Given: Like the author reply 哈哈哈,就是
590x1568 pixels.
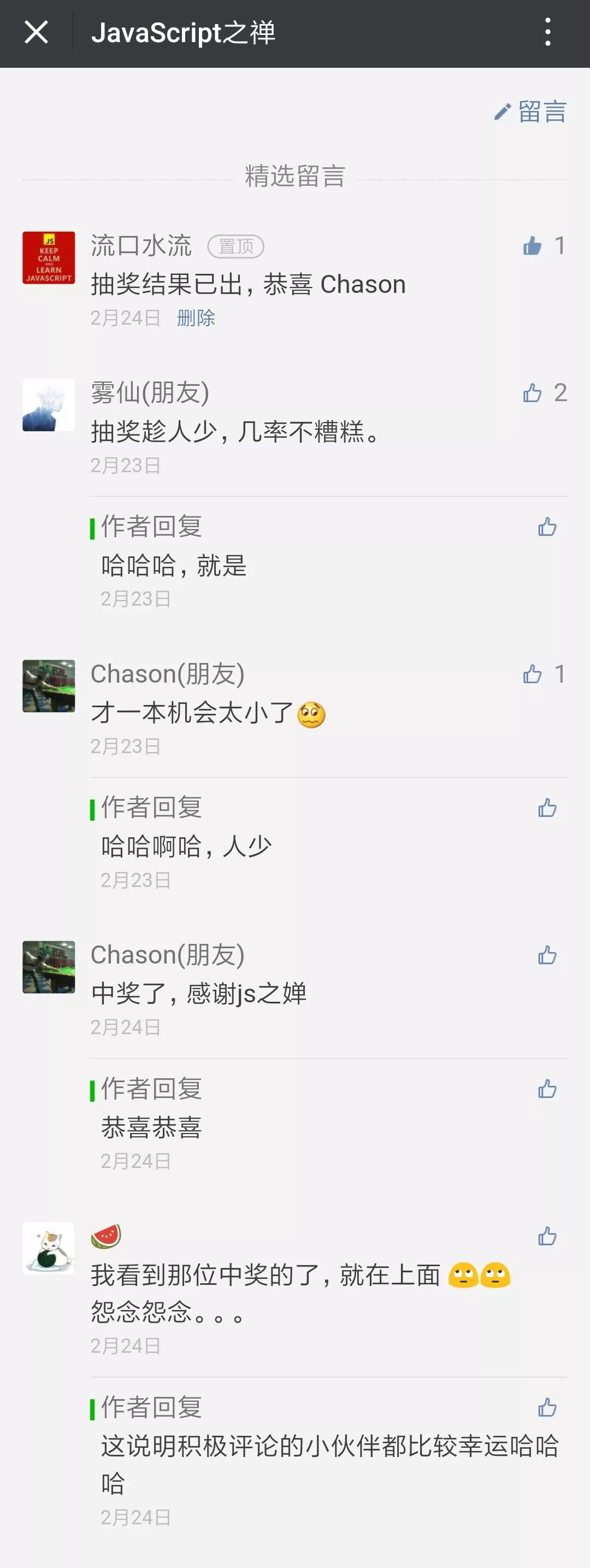Looking at the screenshot, I should click(x=547, y=527).
